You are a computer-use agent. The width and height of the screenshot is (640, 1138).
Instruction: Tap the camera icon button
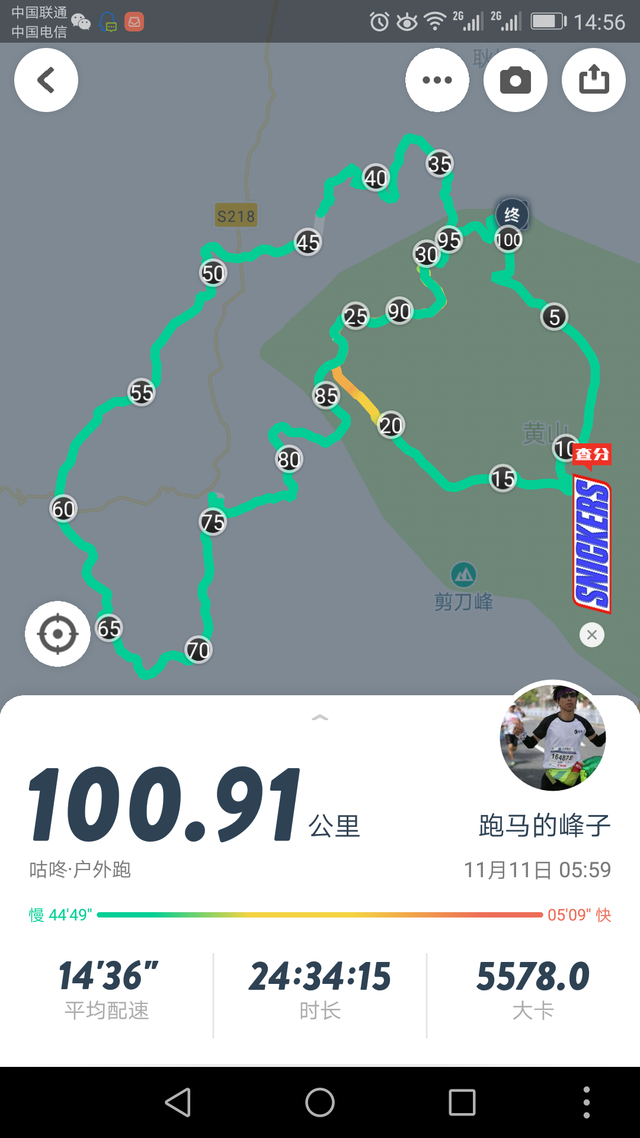point(515,81)
